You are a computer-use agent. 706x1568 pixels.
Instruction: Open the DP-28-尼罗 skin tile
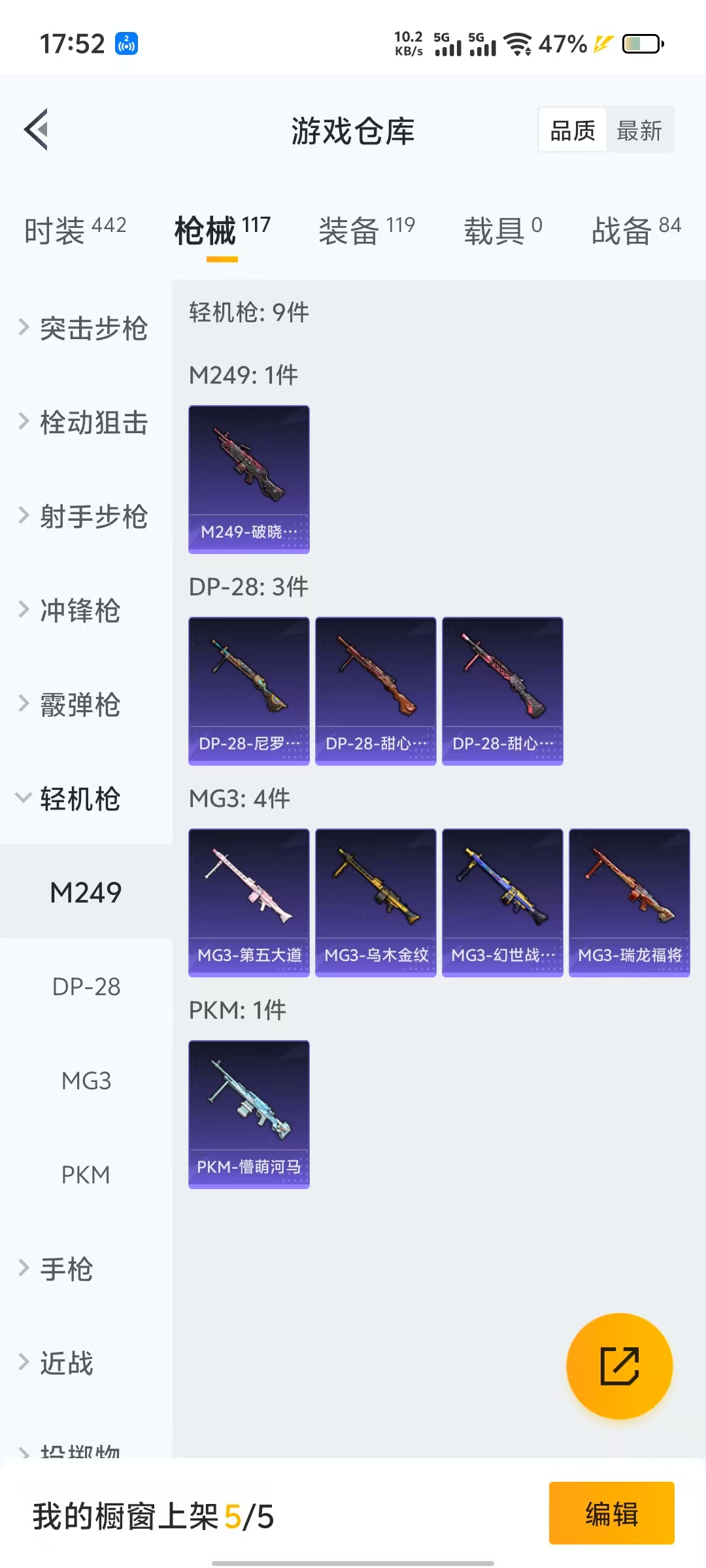coord(249,691)
